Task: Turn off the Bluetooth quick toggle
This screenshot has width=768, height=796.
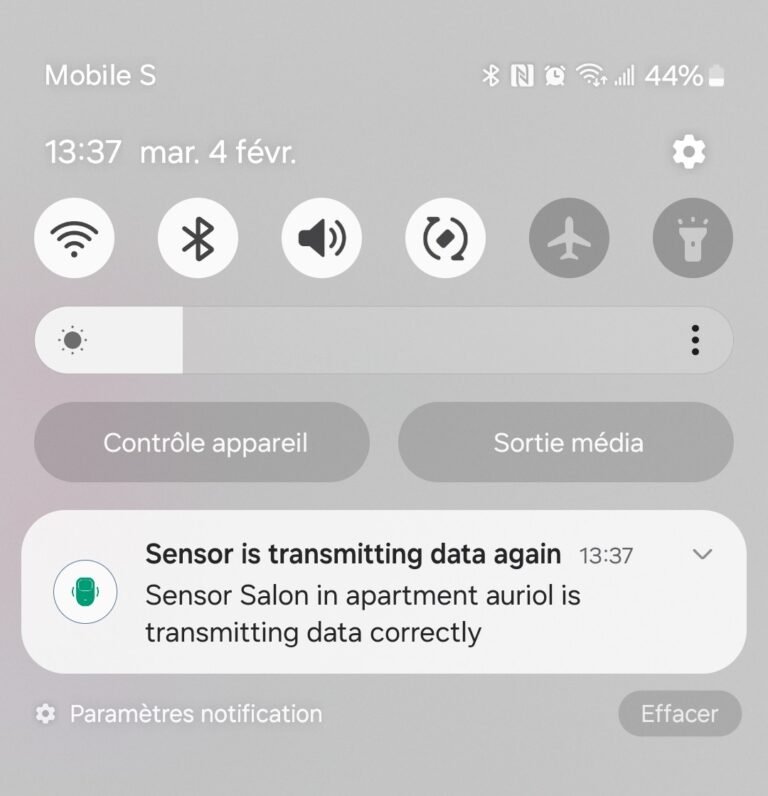Action: (198, 239)
